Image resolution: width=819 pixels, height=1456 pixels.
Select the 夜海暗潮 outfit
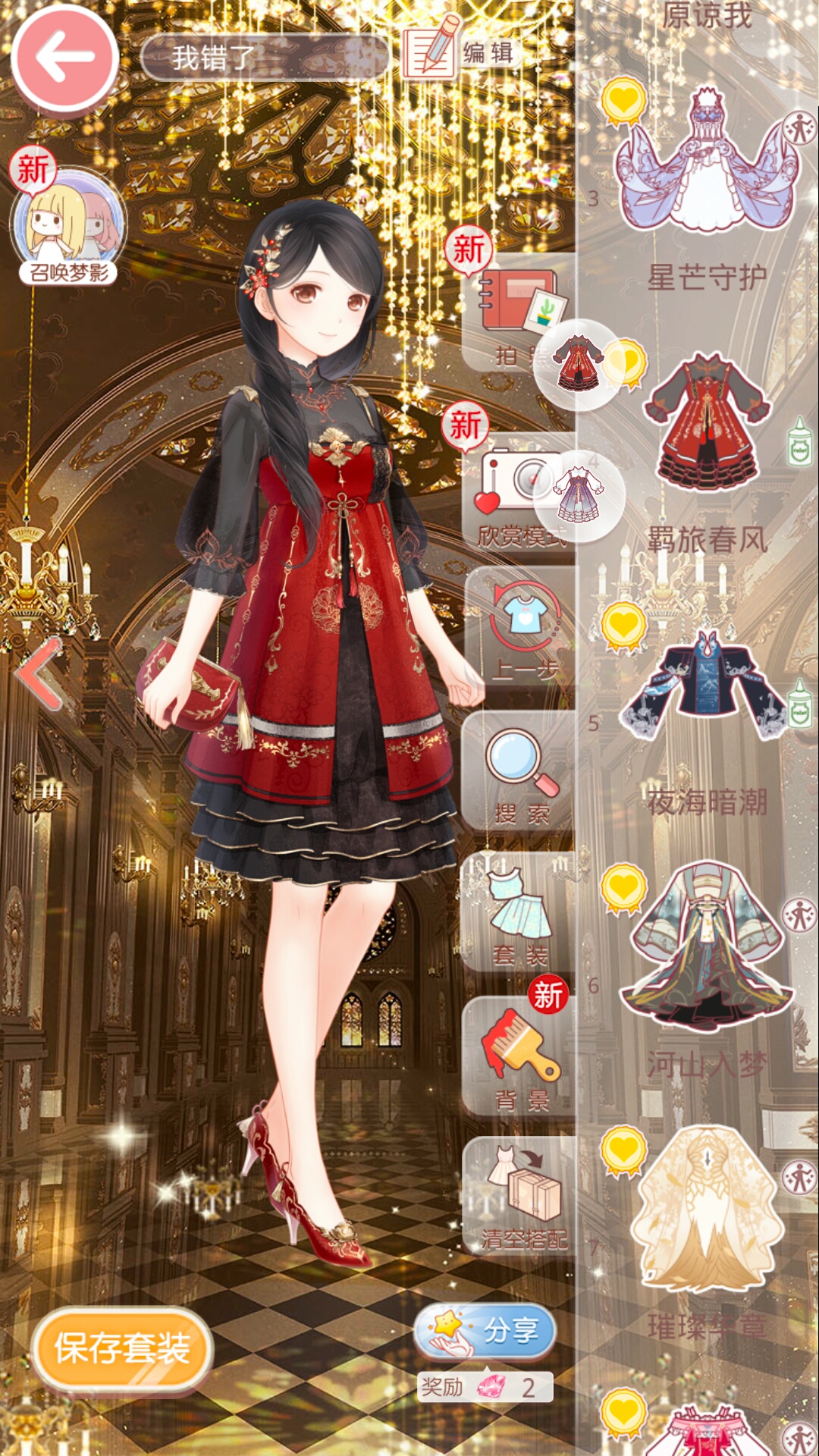pos(704,682)
